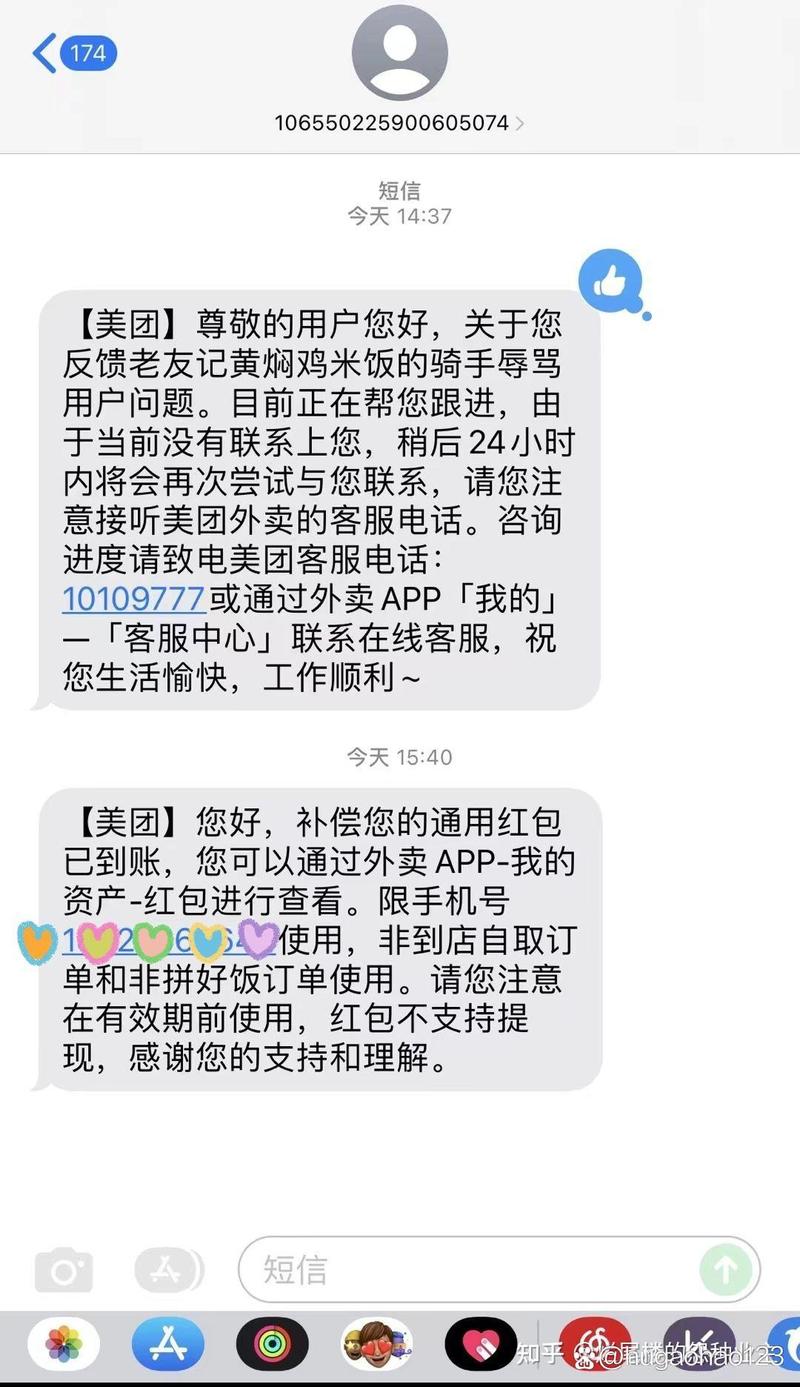The image size is (800, 1387).
Task: Tap back chevron to return to messages list
Action: pos(42,55)
